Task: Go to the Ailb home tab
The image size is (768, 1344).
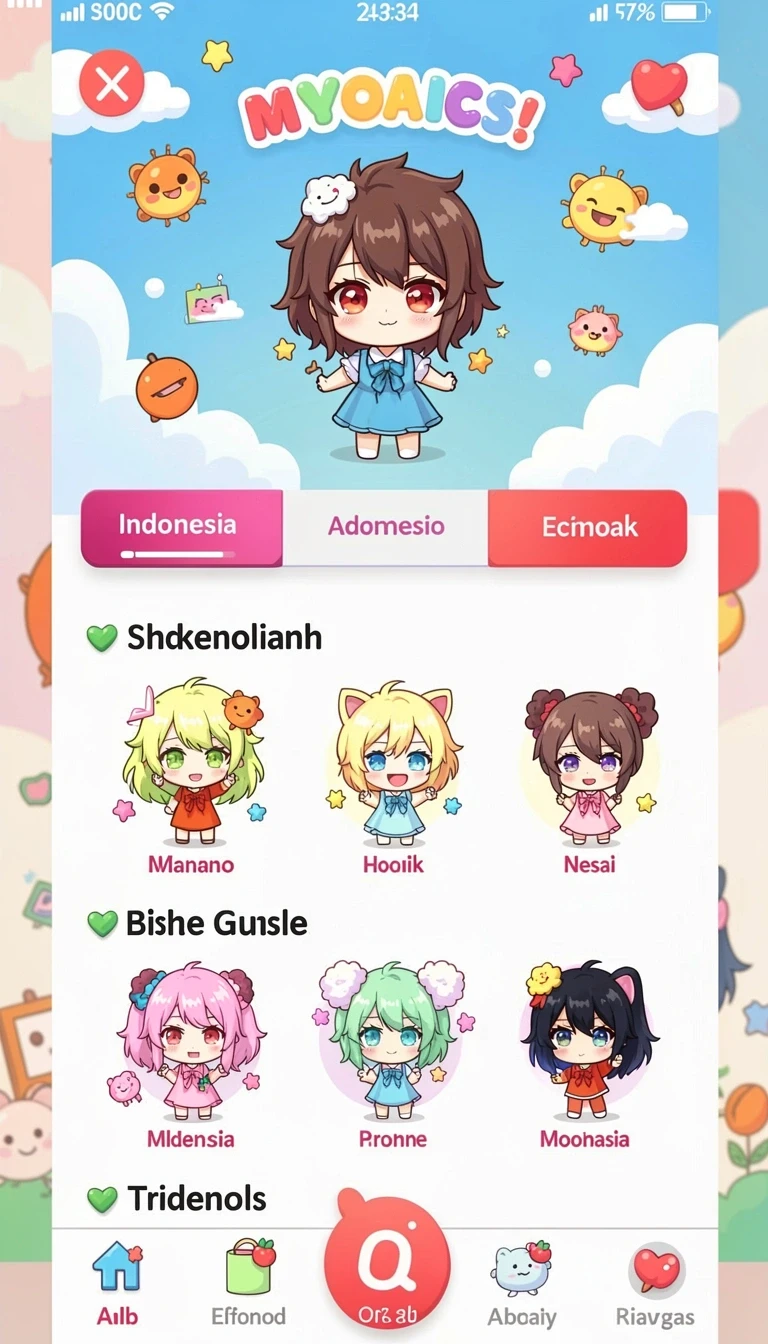Action: (x=118, y=1283)
